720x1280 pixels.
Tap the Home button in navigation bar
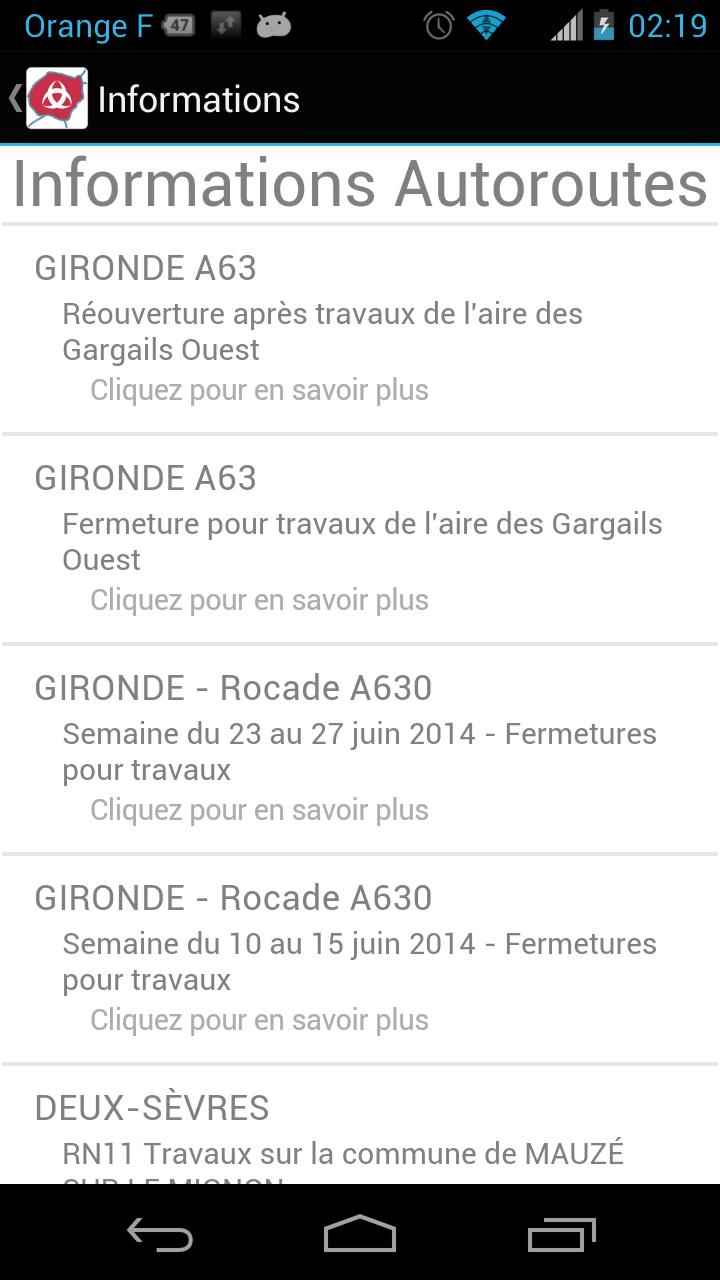tap(359, 1235)
